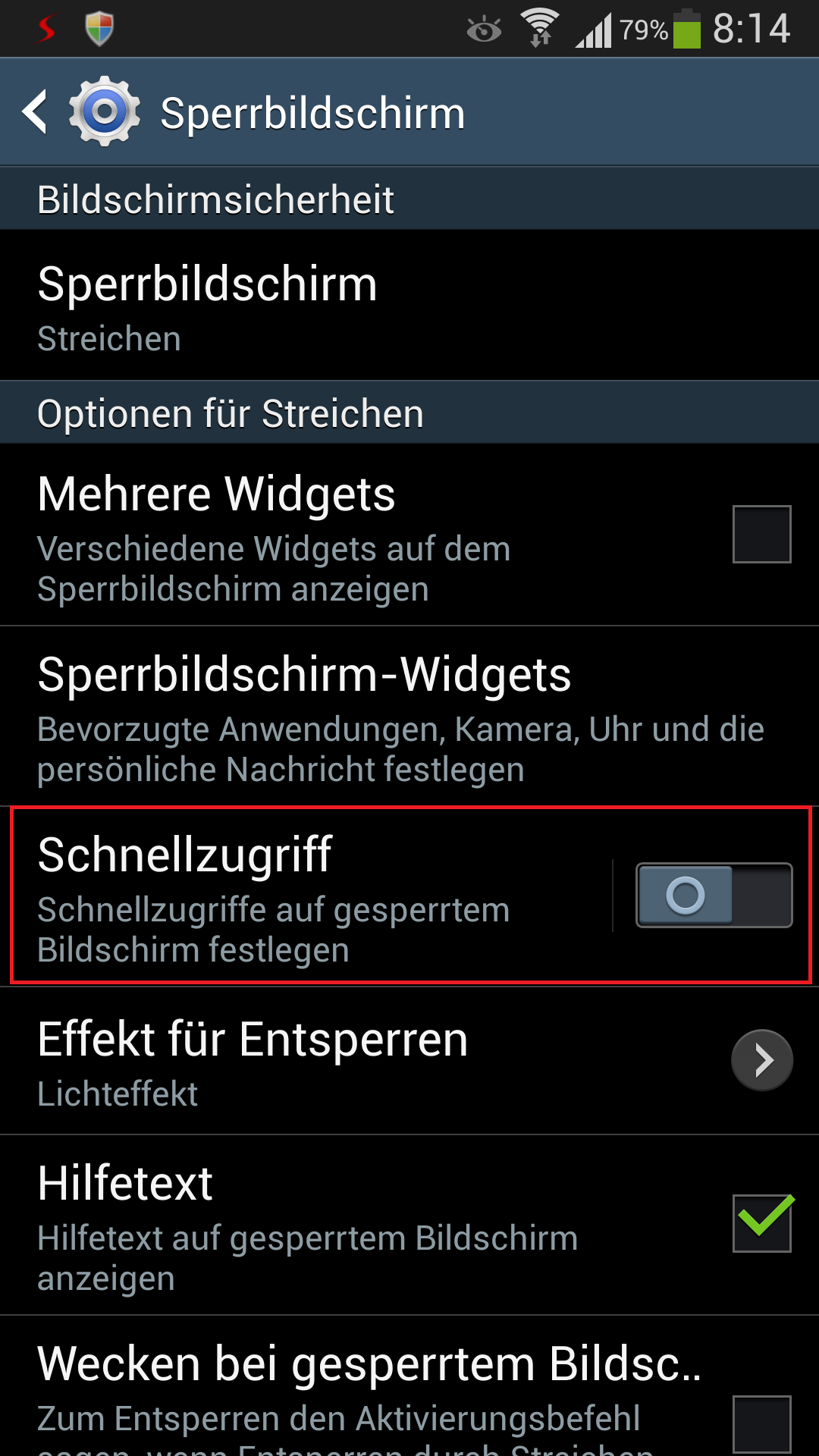This screenshot has height=1456, width=819.
Task: Toggle the Schnellzugriff switch
Action: [x=714, y=895]
